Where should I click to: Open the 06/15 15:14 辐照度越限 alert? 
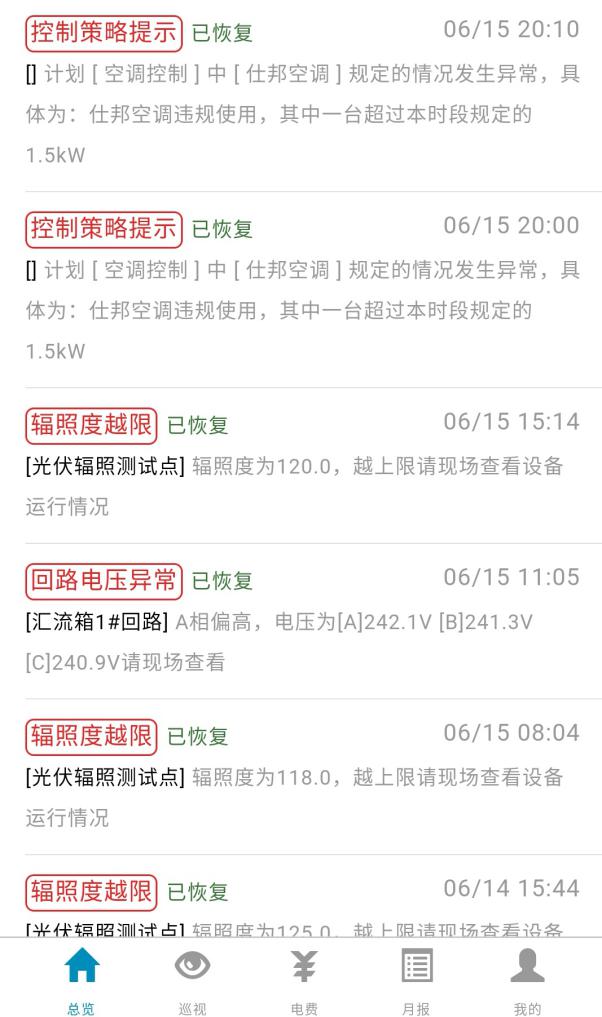click(301, 465)
